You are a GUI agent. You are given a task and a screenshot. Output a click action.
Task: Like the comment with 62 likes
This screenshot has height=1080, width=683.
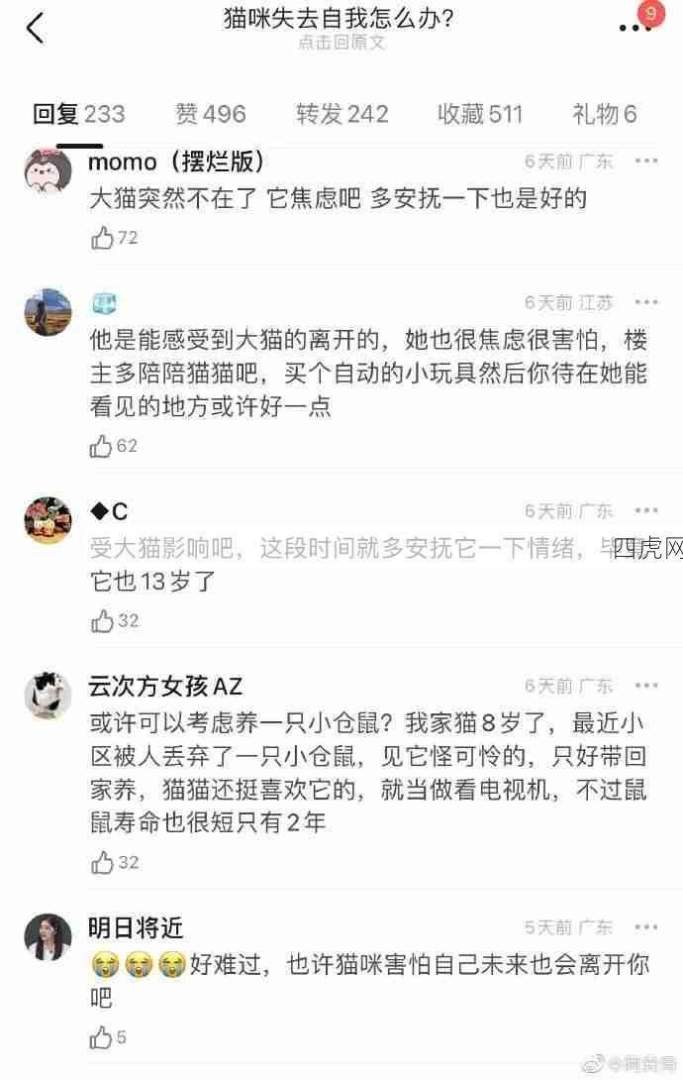point(102,447)
